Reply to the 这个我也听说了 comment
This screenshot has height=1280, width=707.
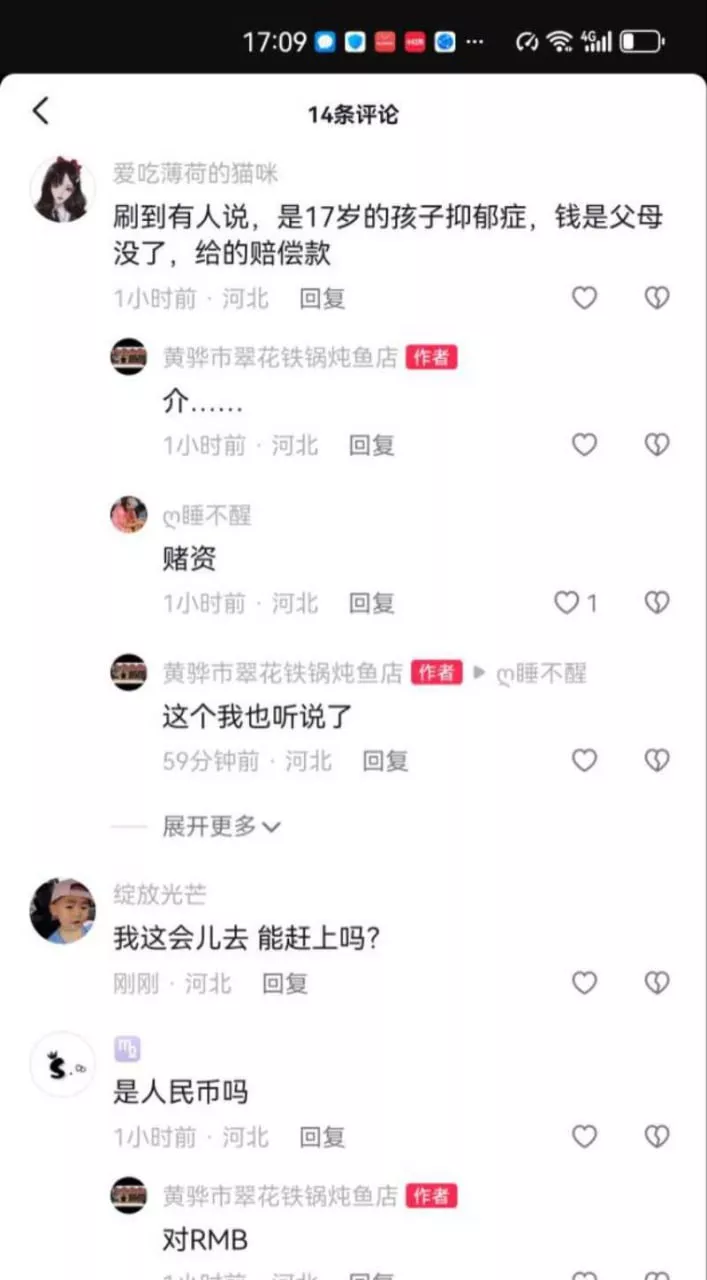point(385,761)
